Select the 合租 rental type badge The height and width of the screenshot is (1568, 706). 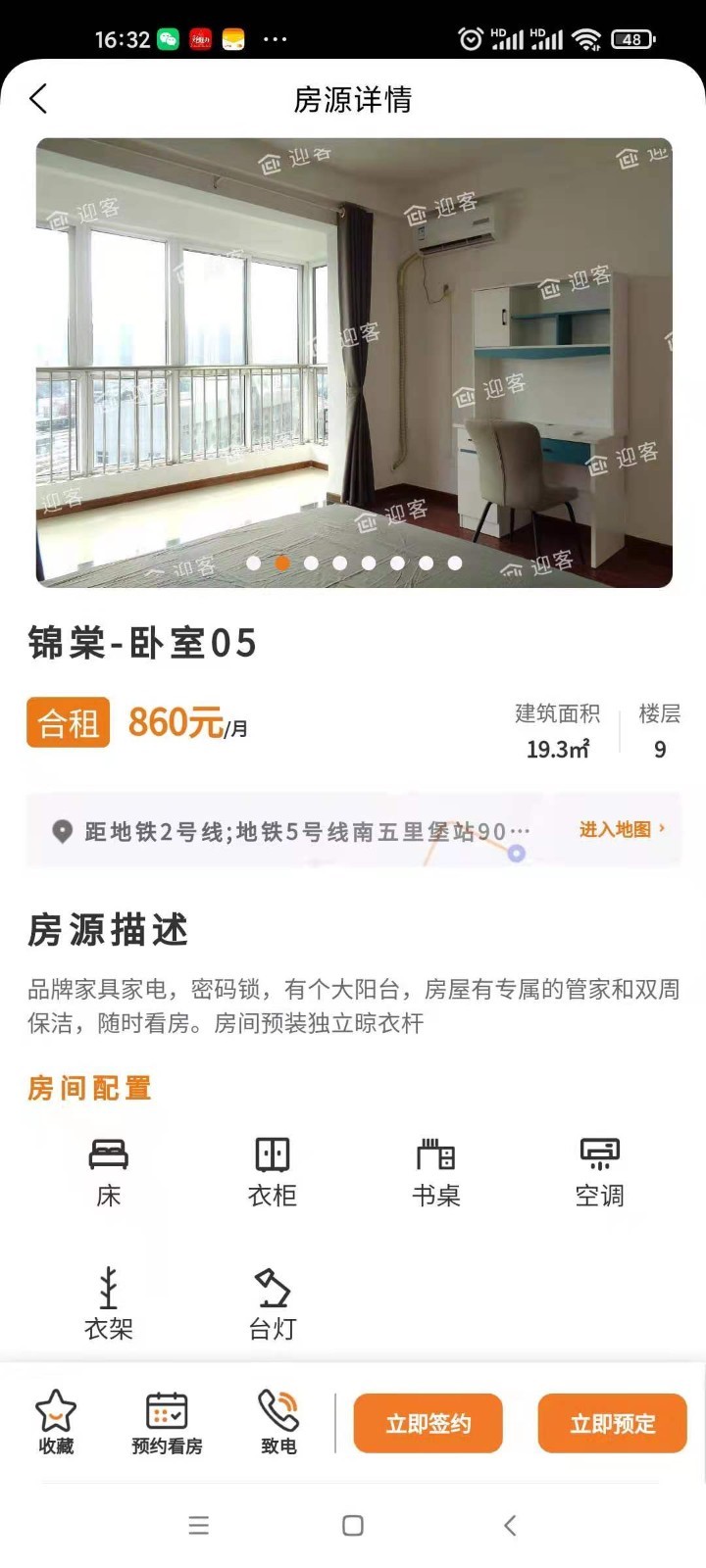point(67,722)
